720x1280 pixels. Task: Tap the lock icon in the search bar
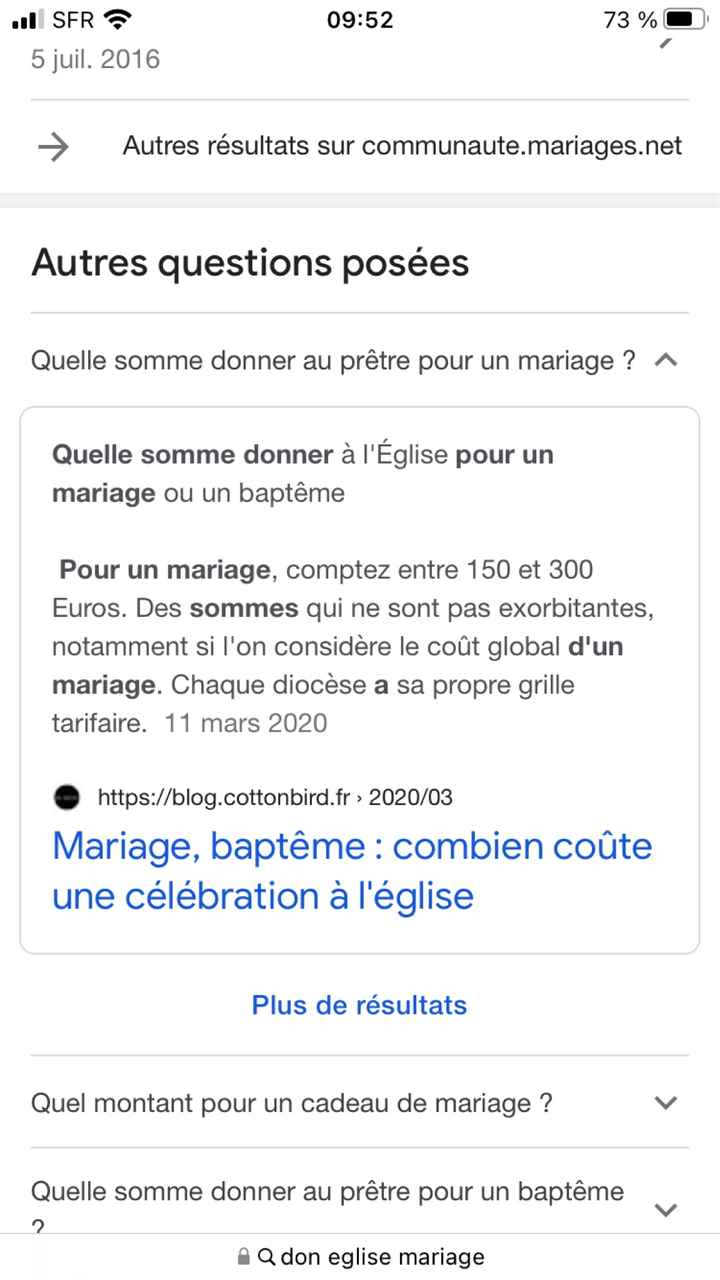243,1257
